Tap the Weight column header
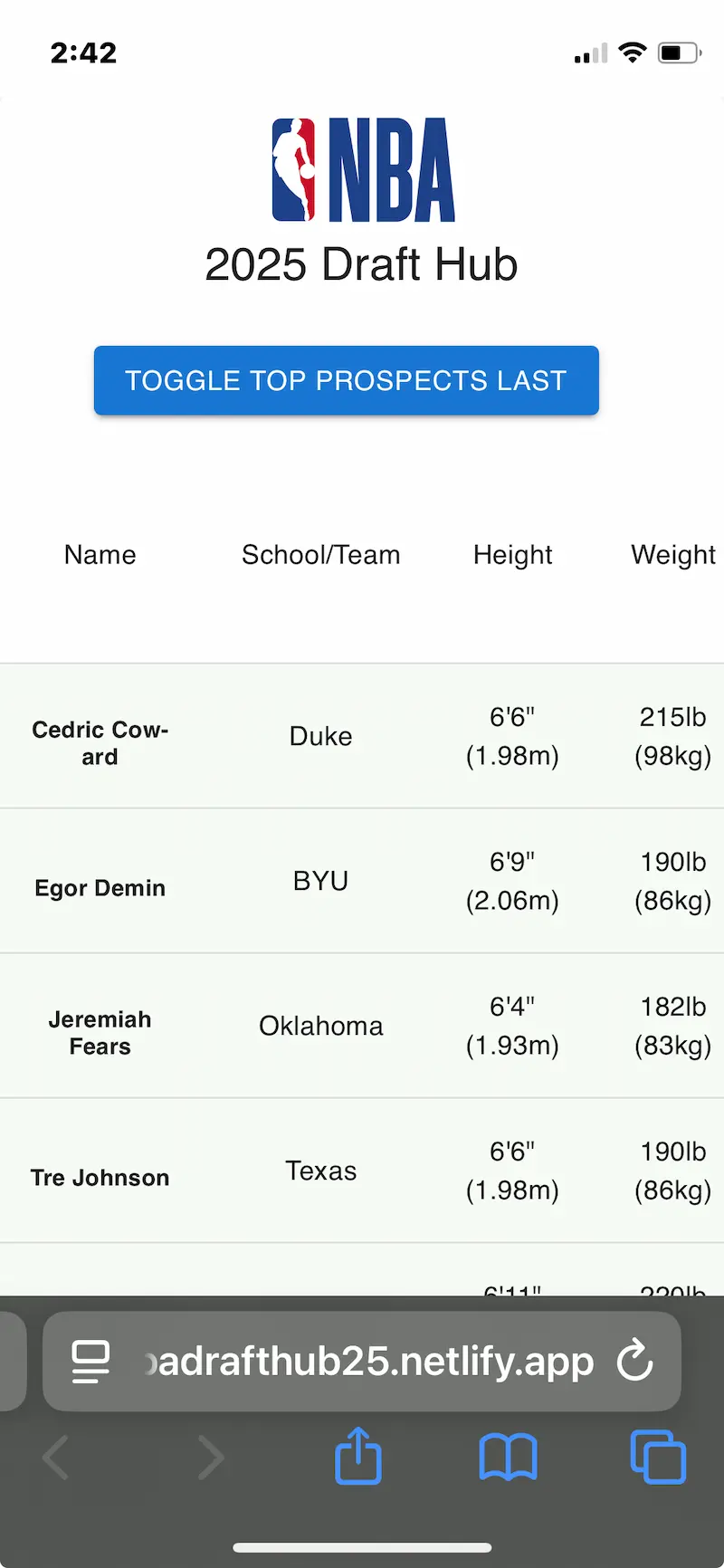Image resolution: width=724 pixels, height=1568 pixels. point(673,554)
